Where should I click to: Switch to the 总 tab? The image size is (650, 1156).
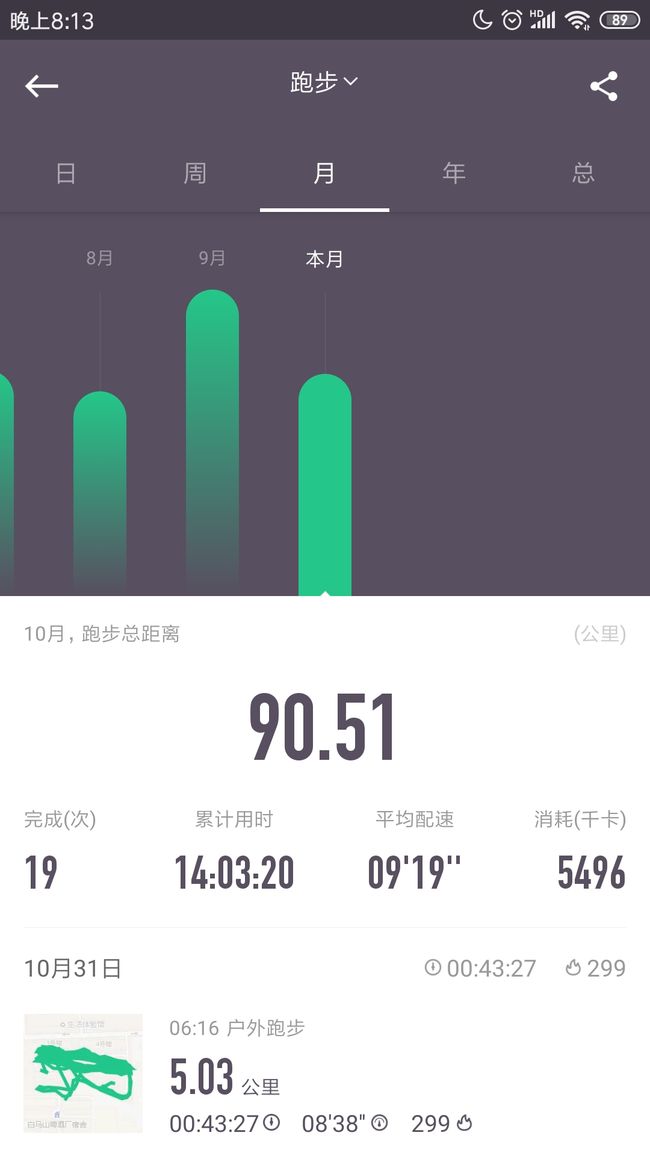click(584, 173)
